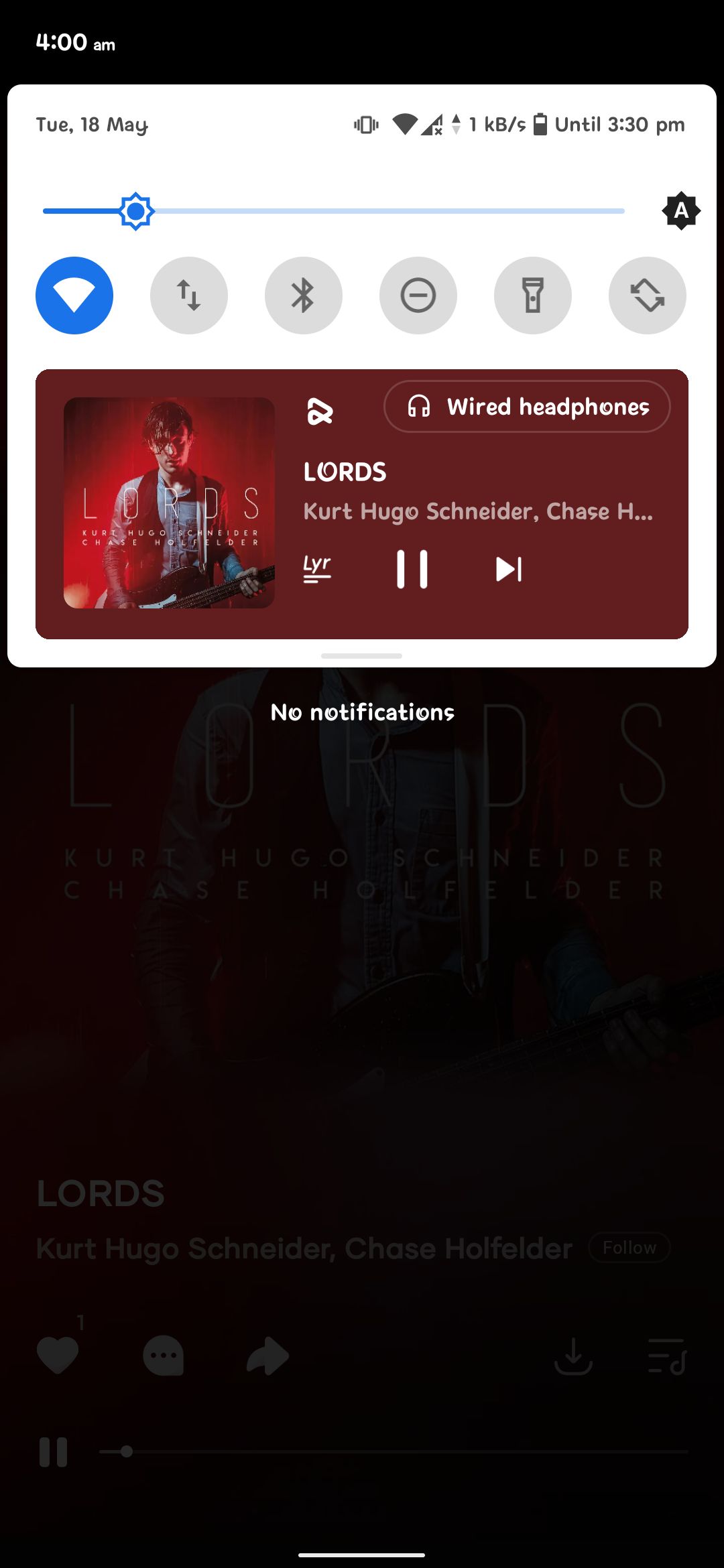Pause LORDS in the media notification
The image size is (724, 1568).
[x=412, y=570]
